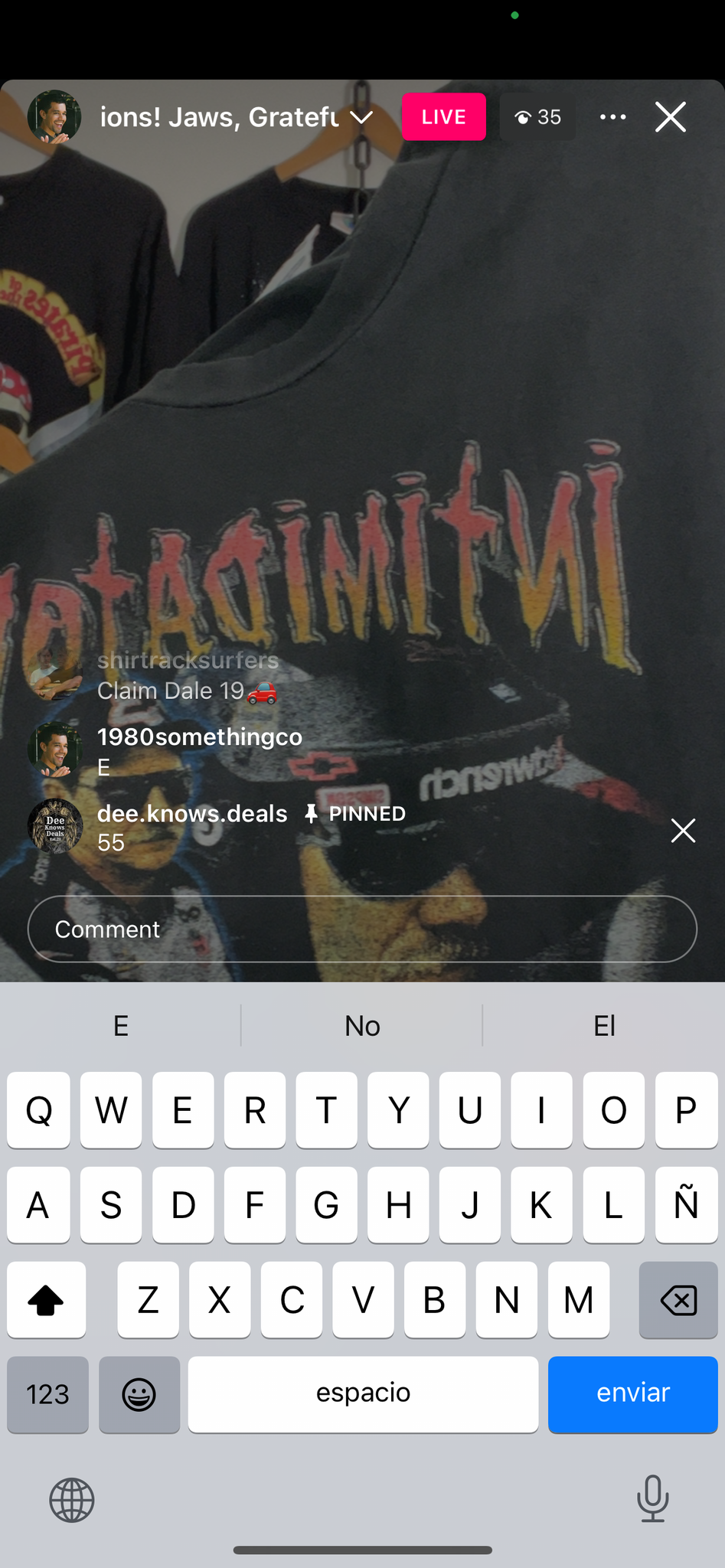Close the live video
The height and width of the screenshot is (1568, 725).
[671, 117]
